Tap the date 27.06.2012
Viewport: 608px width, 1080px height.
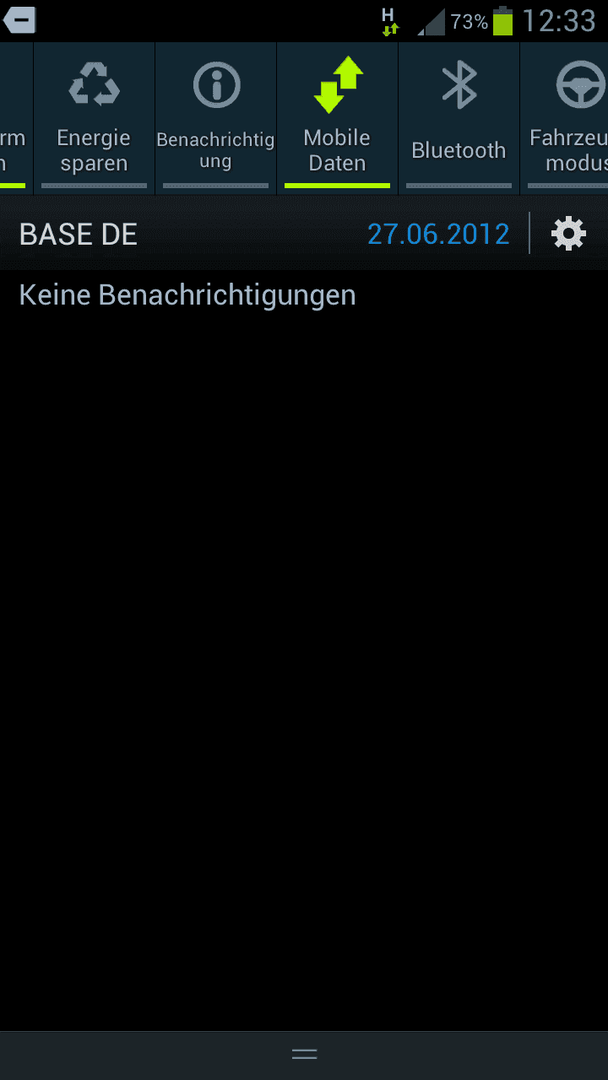[x=438, y=234]
